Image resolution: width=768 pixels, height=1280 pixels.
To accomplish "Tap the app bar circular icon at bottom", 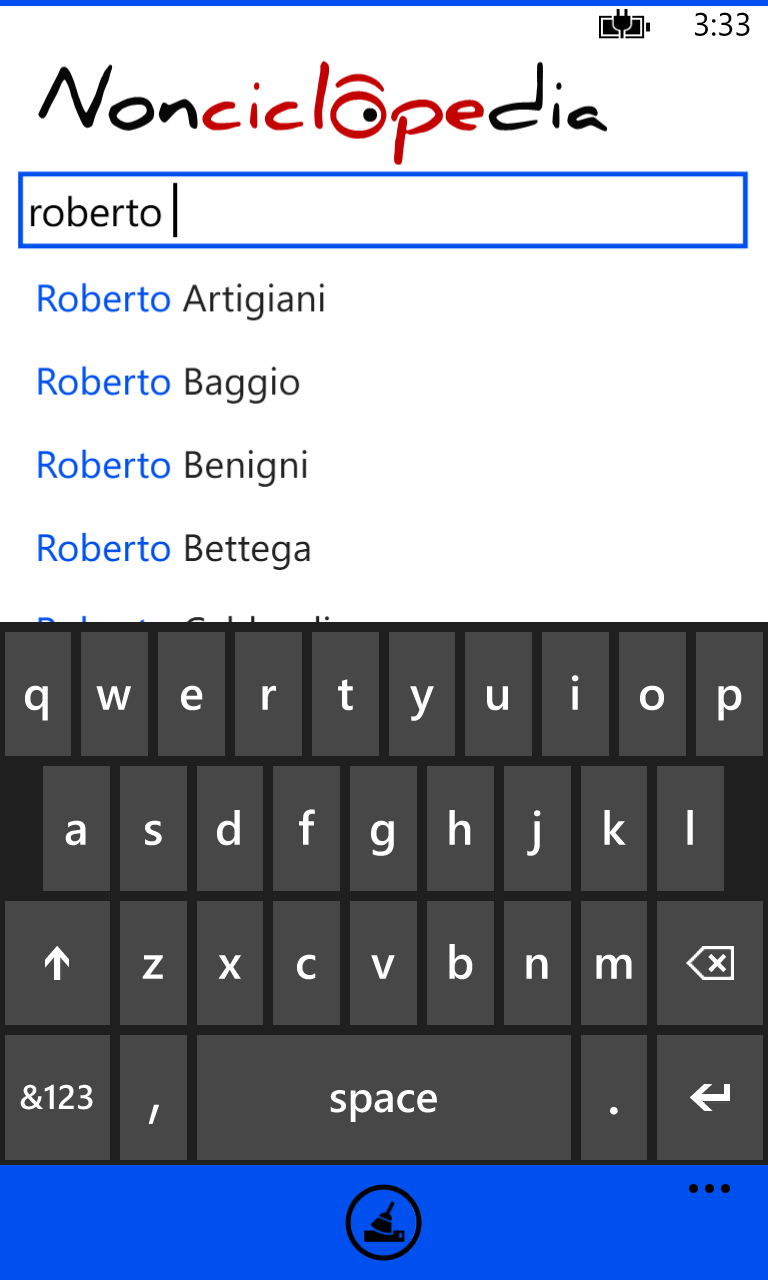I will coord(384,1222).
